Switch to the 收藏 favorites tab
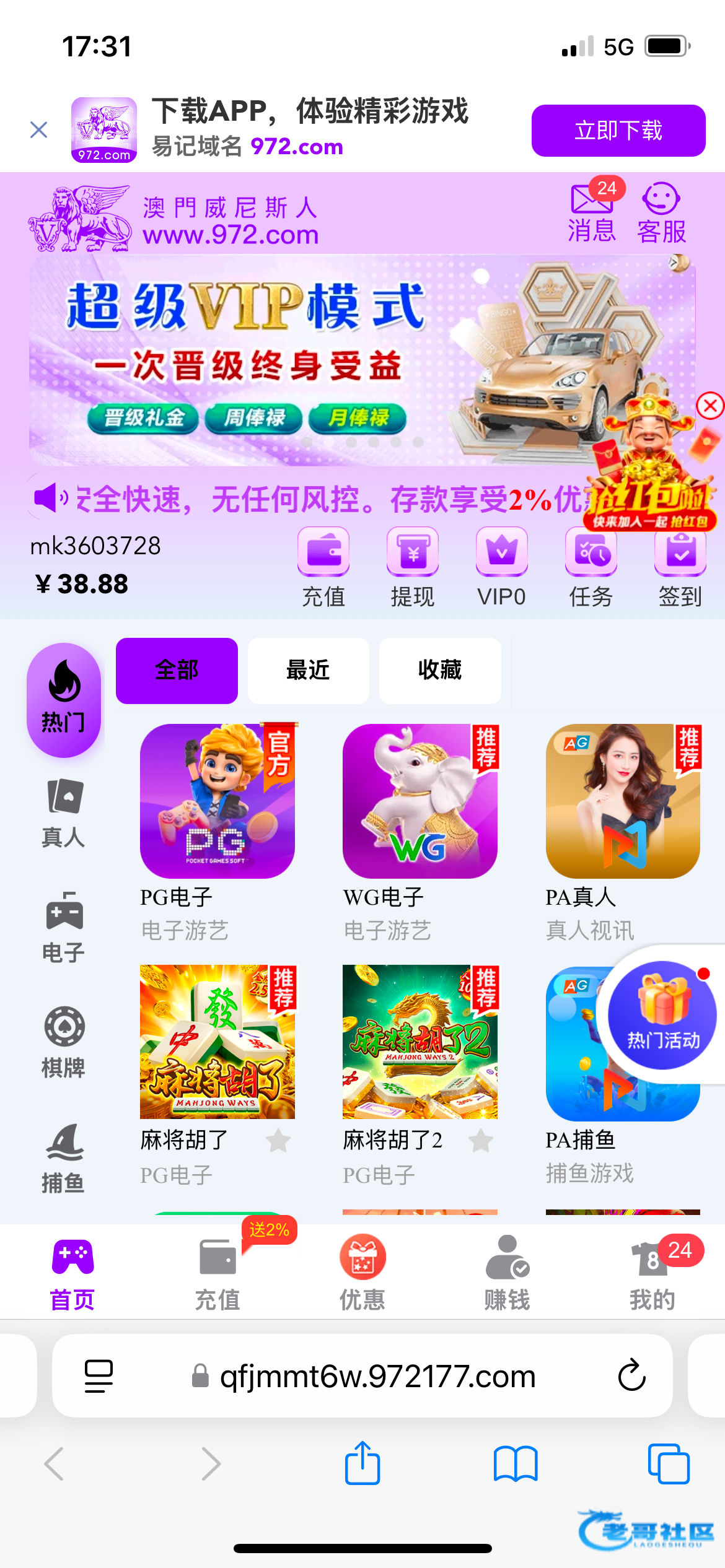725x1568 pixels. click(439, 671)
